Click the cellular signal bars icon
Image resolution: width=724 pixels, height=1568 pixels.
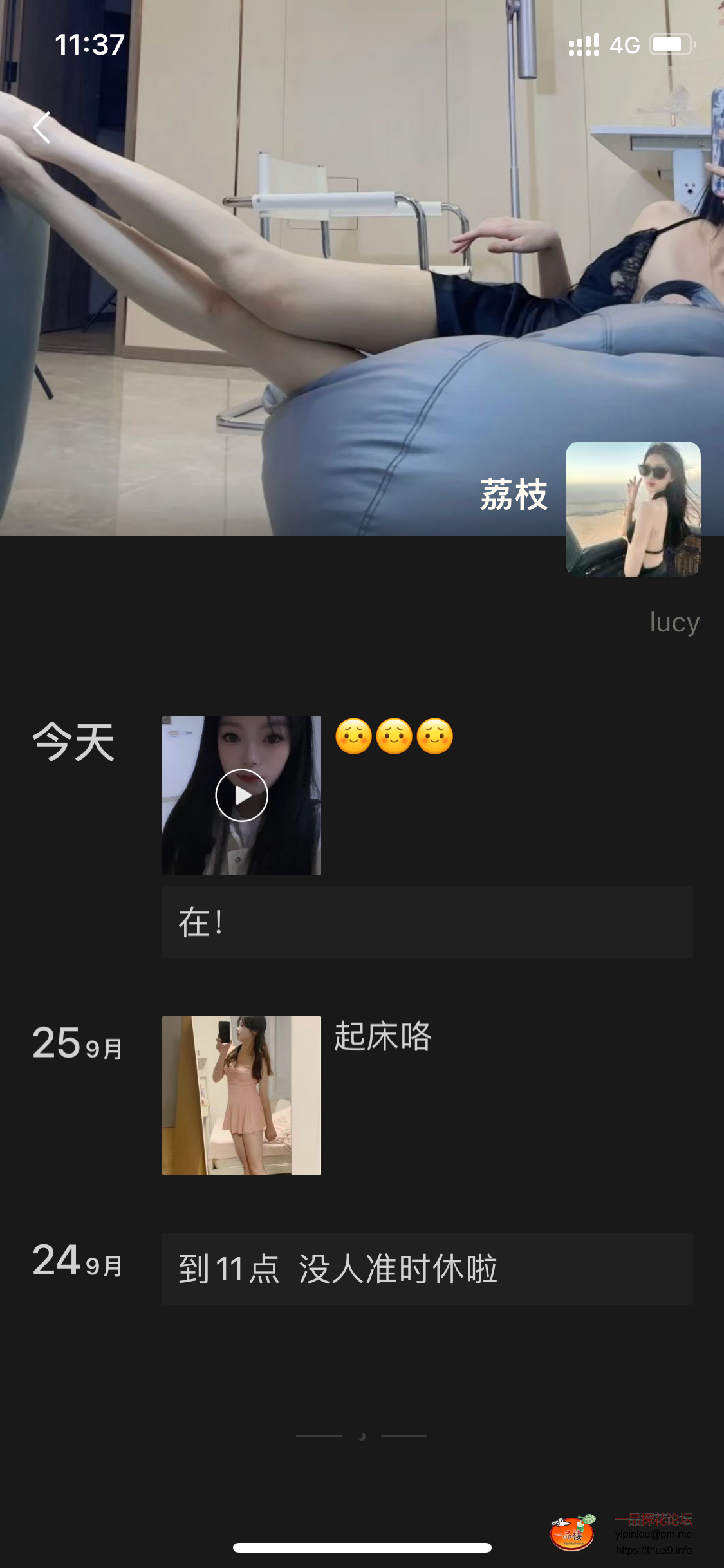583,44
